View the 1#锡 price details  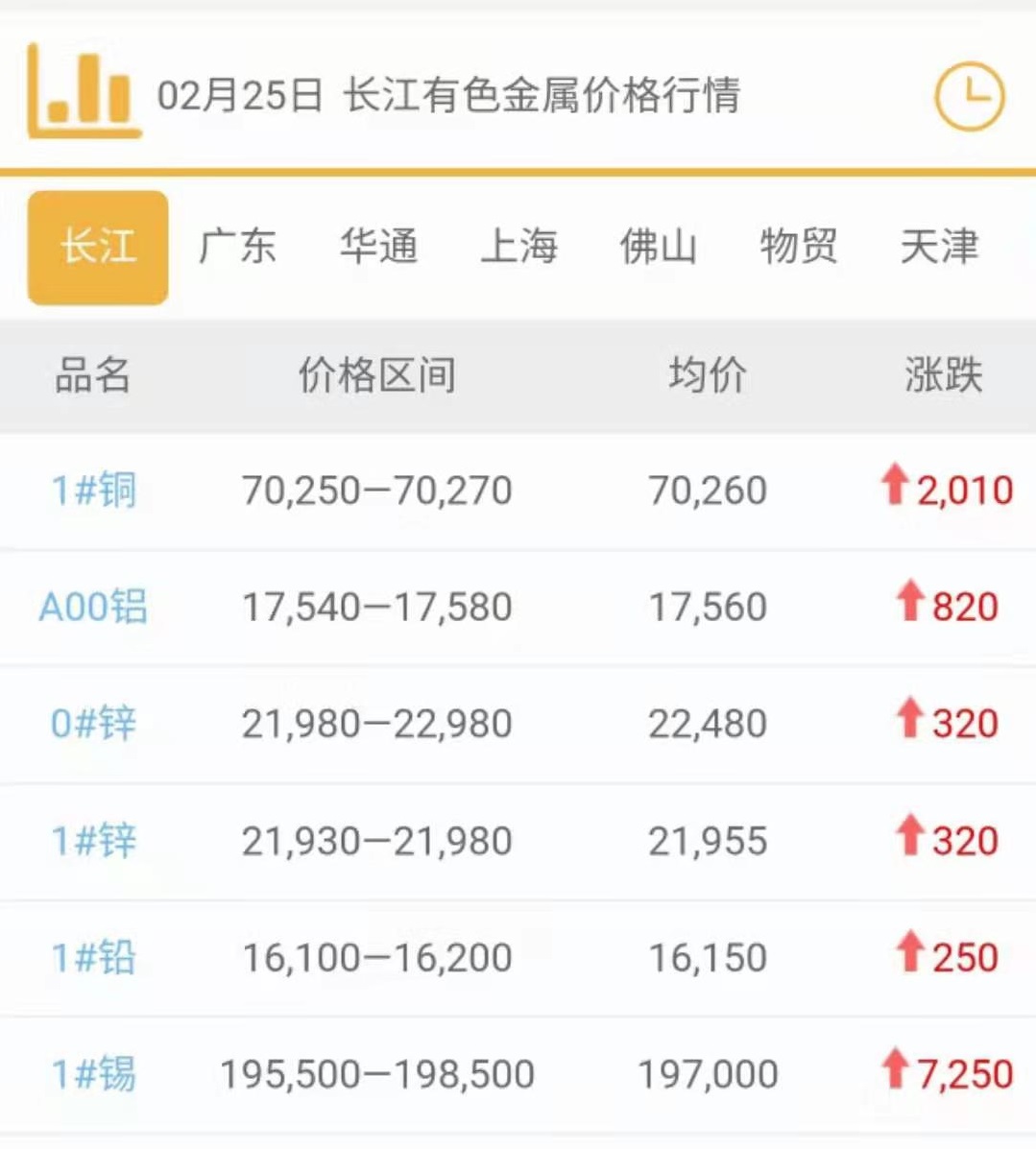(94, 1074)
